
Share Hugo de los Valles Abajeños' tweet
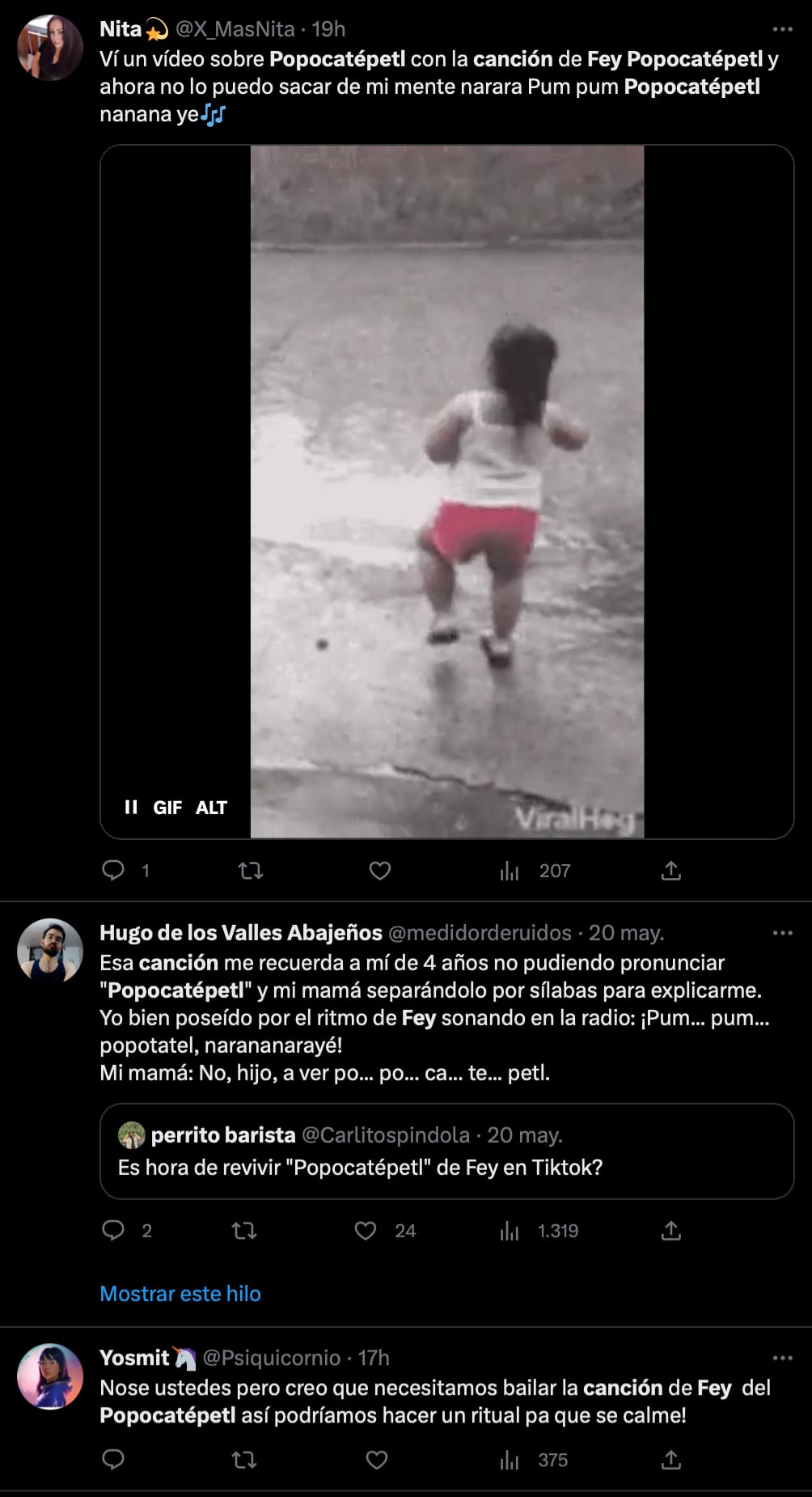(671, 1231)
